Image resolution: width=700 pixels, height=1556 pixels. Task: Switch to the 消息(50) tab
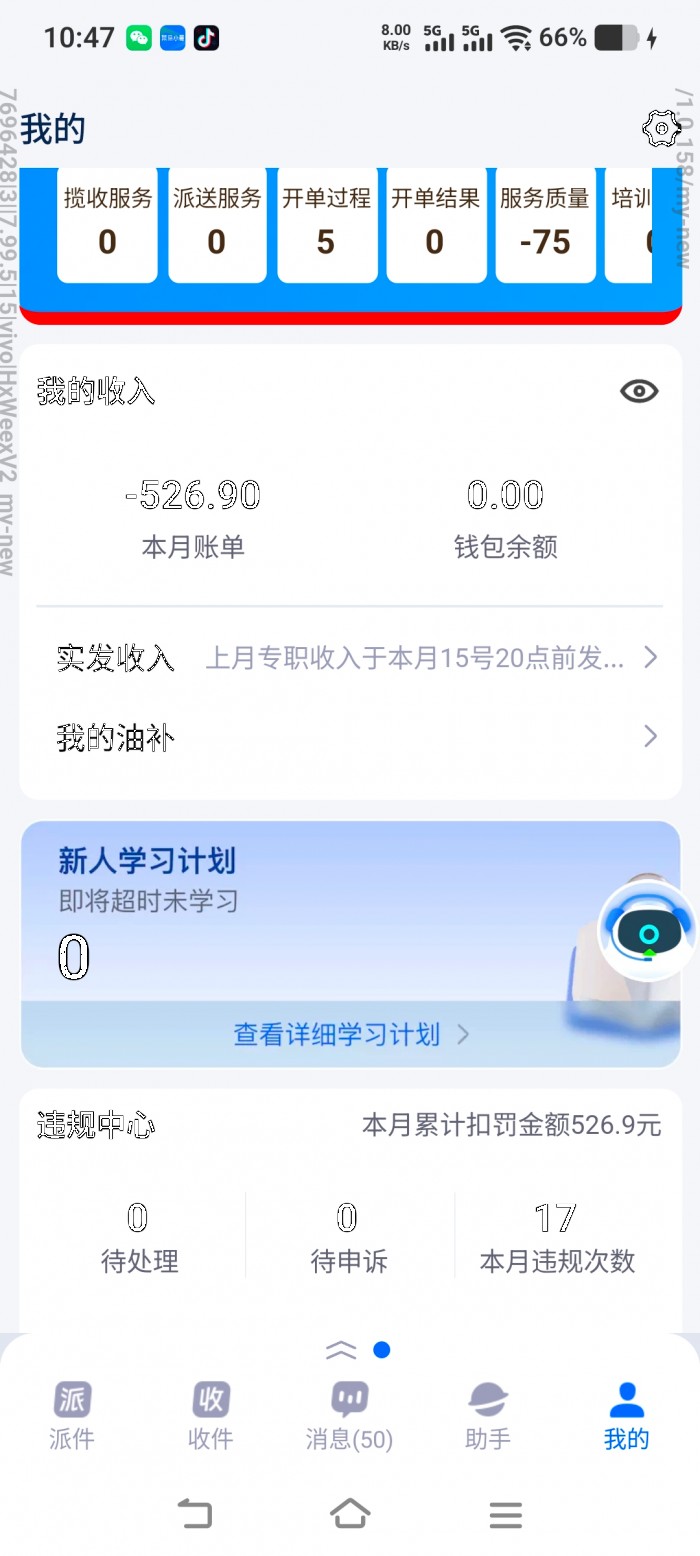[x=349, y=1415]
